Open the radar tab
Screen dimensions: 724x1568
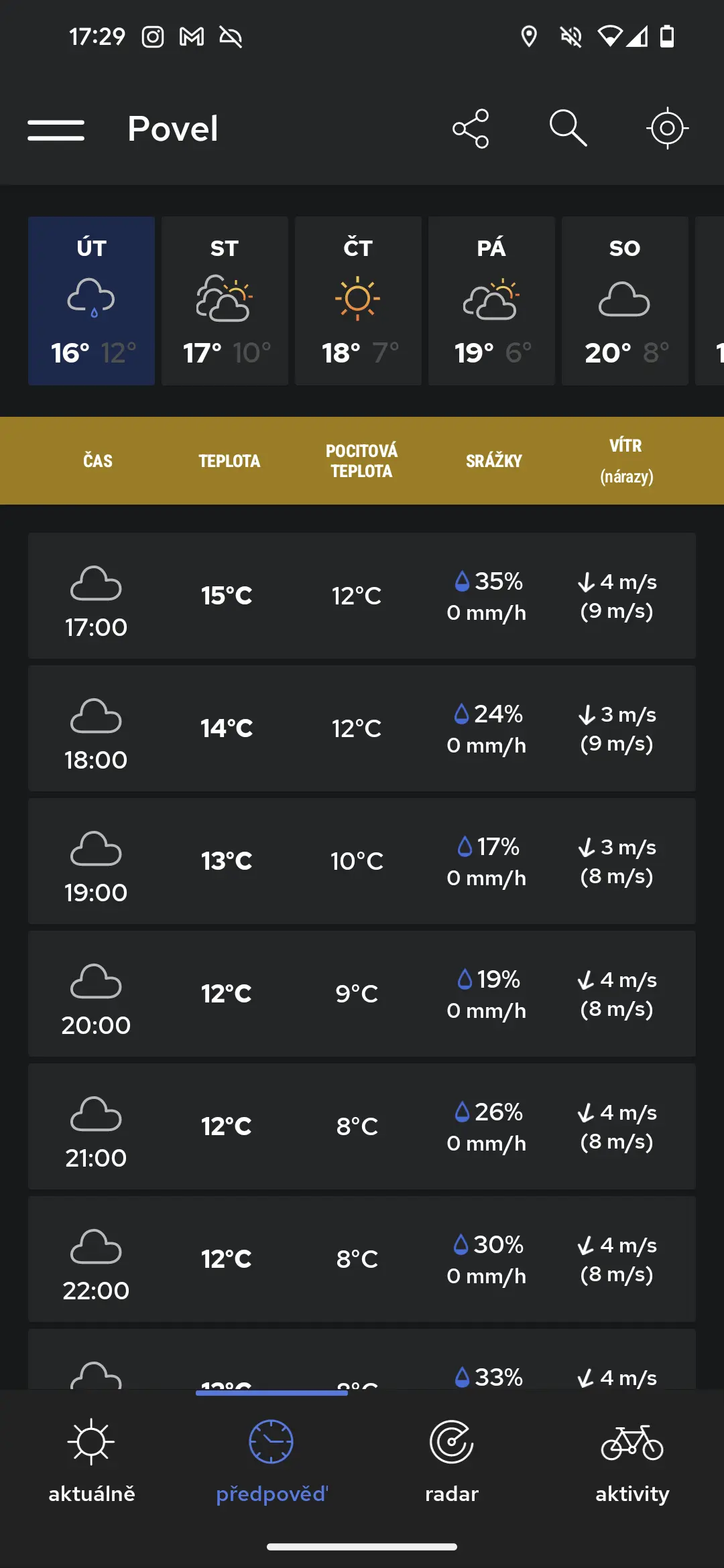(x=452, y=1461)
